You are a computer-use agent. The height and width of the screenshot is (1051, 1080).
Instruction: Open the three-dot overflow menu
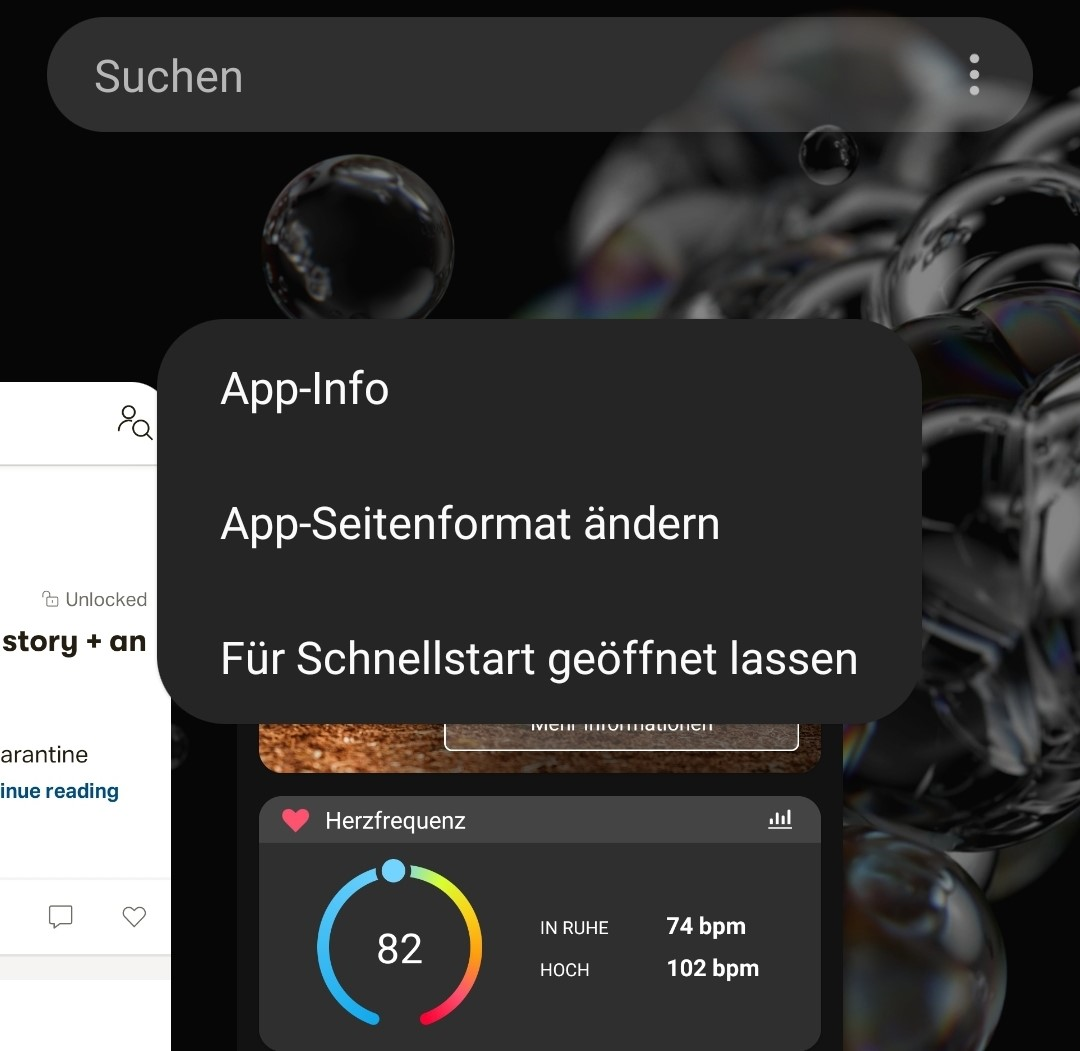[973, 75]
